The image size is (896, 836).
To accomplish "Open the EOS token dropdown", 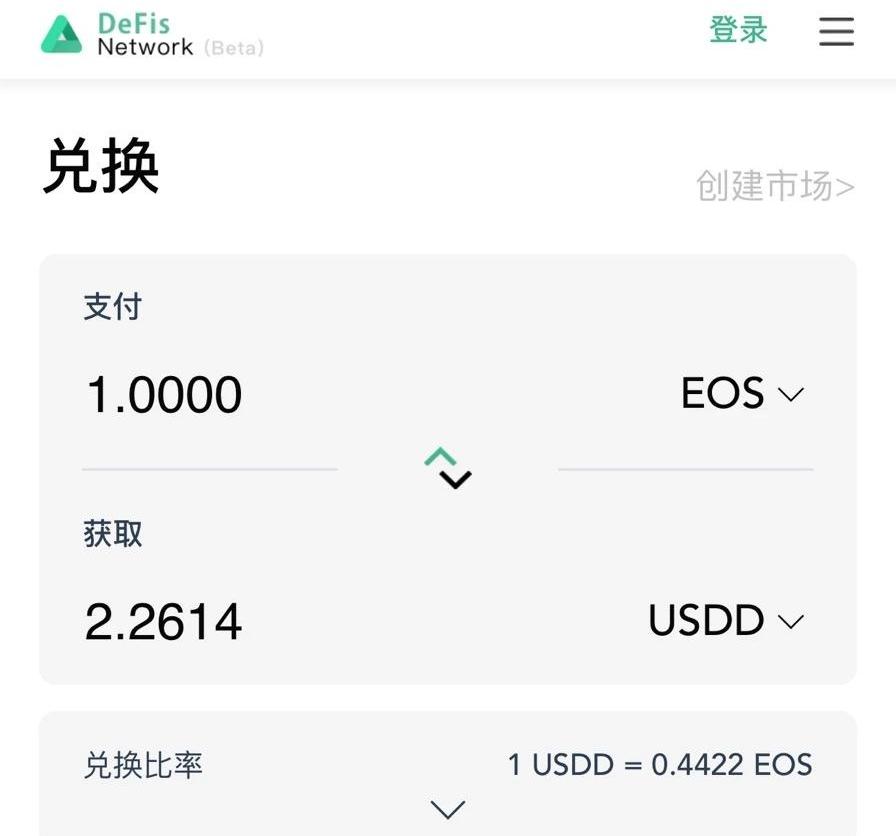I will [742, 394].
